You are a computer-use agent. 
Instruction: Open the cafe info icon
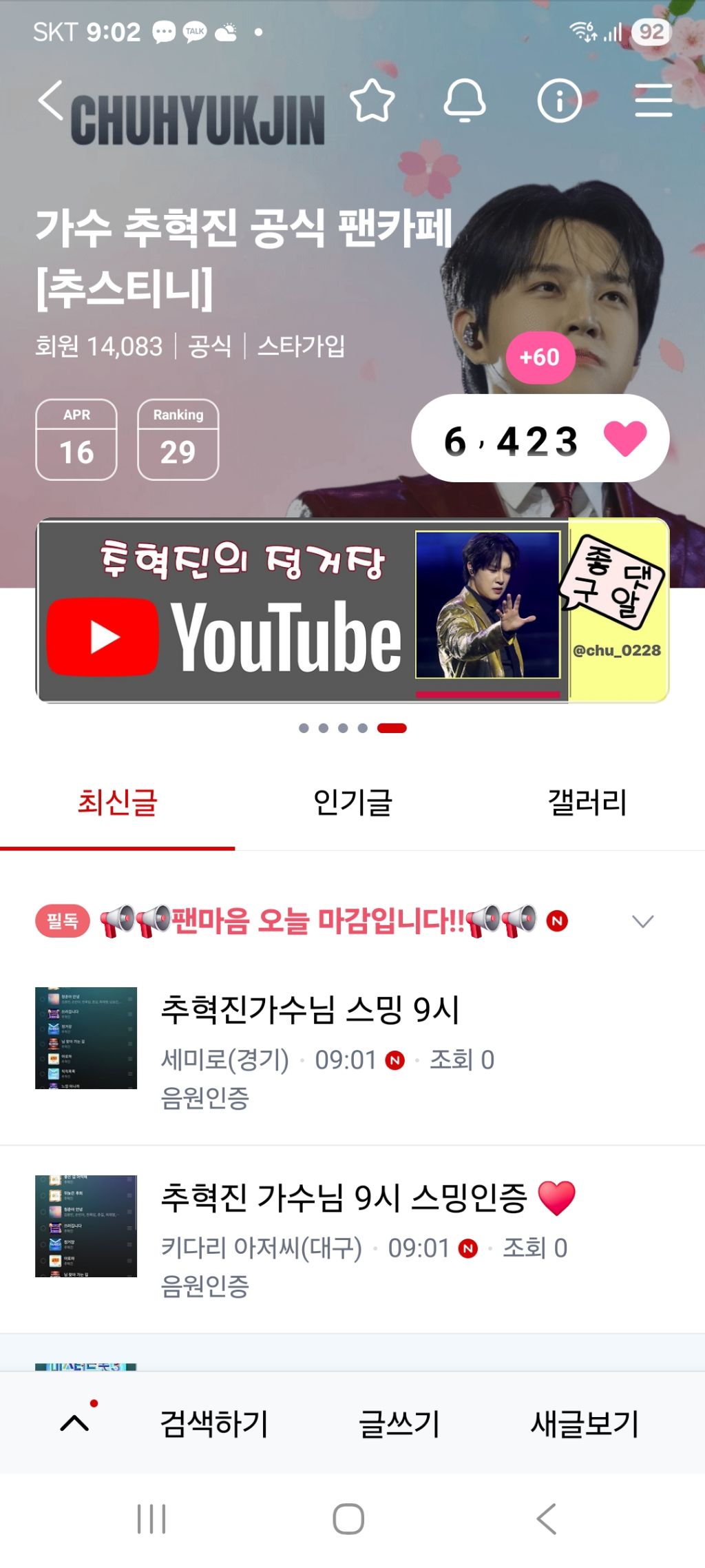pyautogui.click(x=559, y=101)
